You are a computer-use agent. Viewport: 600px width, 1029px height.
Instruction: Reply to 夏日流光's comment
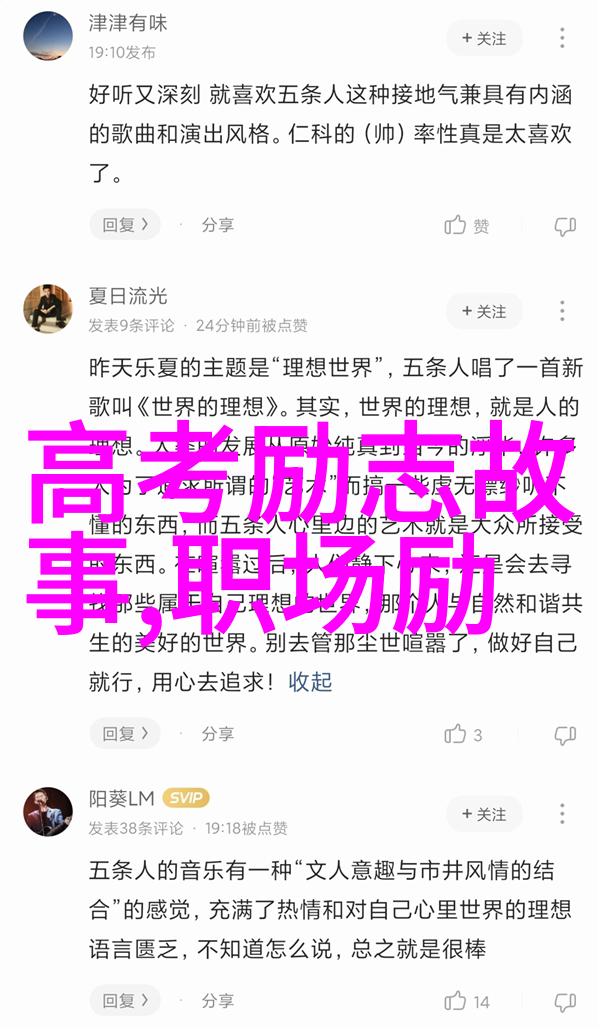click(125, 733)
